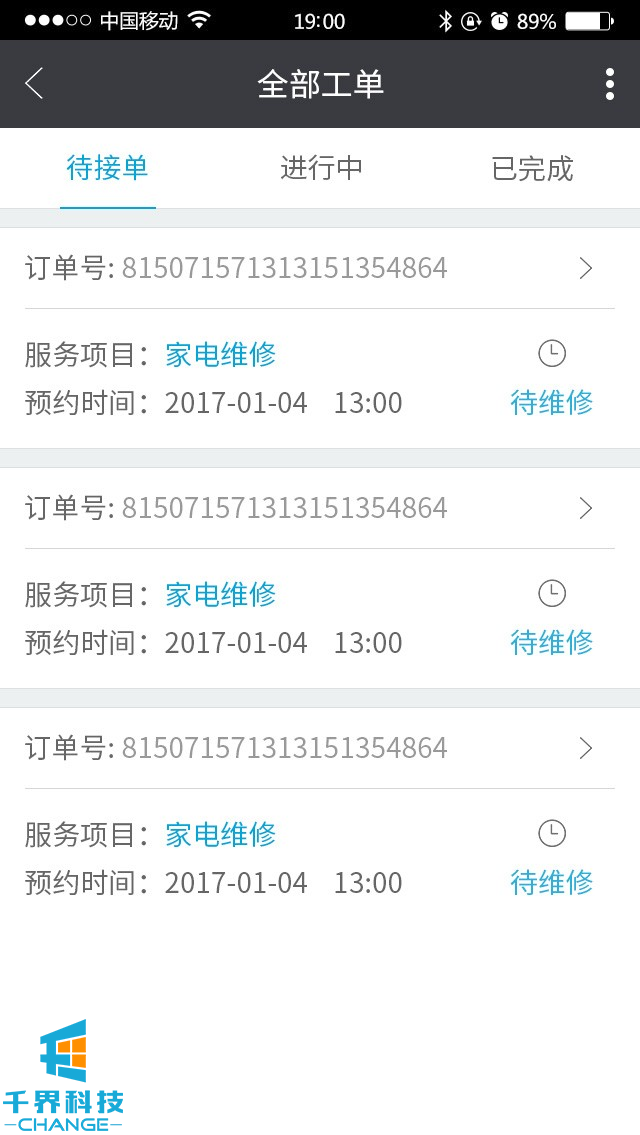Select the 待接单 tab
The height and width of the screenshot is (1135, 640).
pos(108,168)
